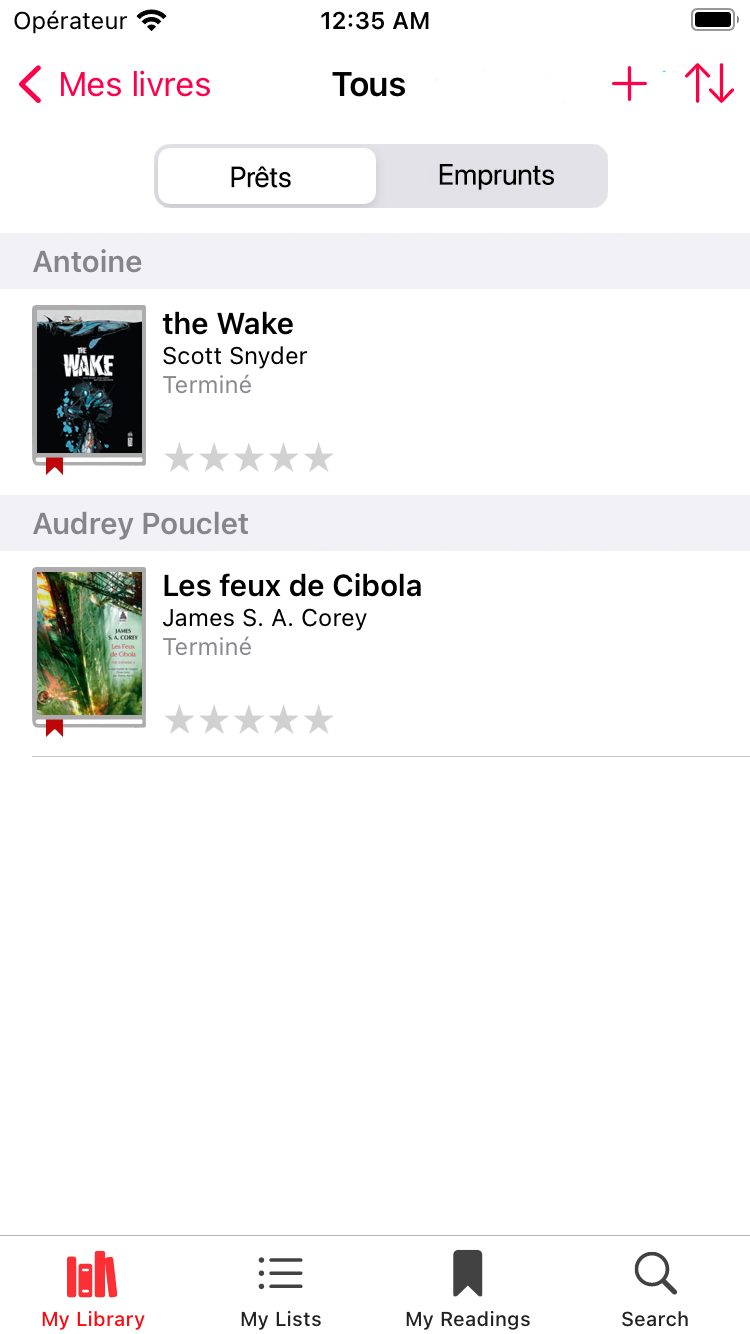The width and height of the screenshot is (750, 1334).
Task: Select the My Library tab
Action: click(x=93, y=1289)
